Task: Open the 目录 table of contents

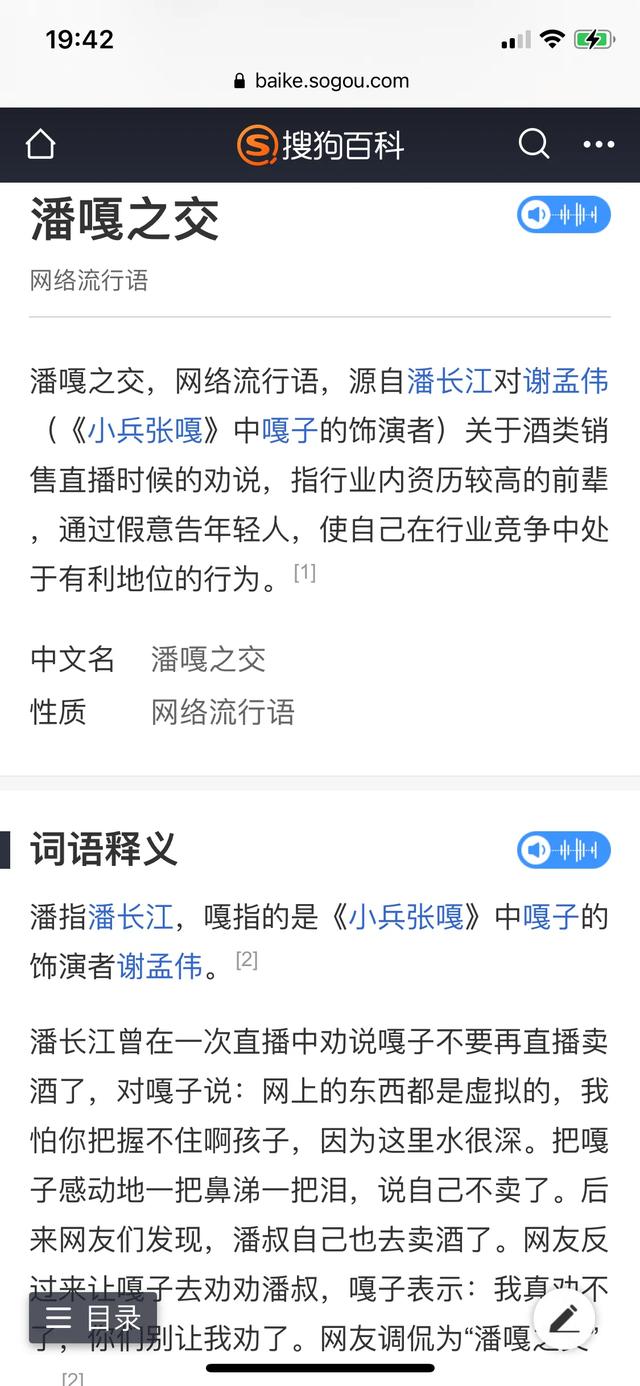Action: pyautogui.click(x=93, y=1319)
